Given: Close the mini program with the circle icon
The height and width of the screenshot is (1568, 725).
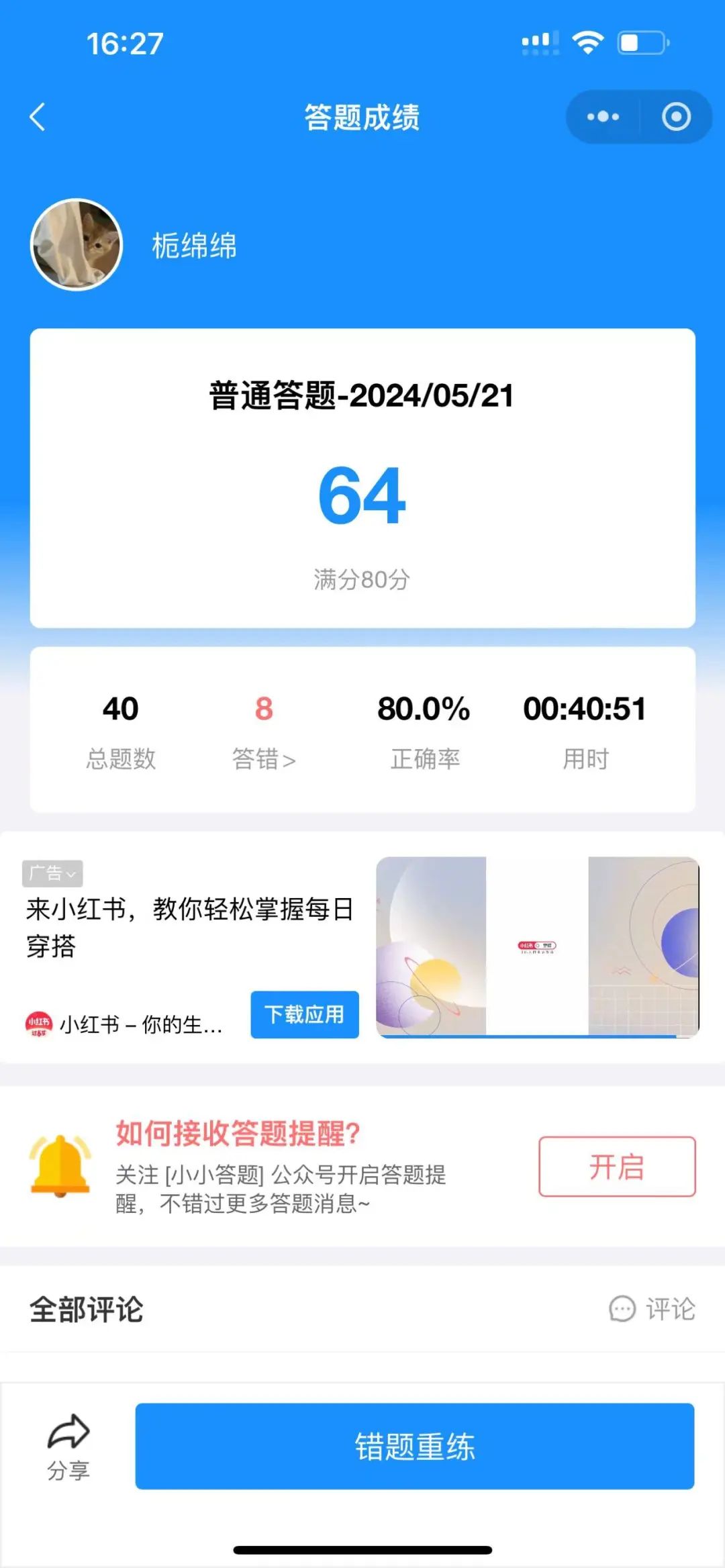Looking at the screenshot, I should (676, 117).
